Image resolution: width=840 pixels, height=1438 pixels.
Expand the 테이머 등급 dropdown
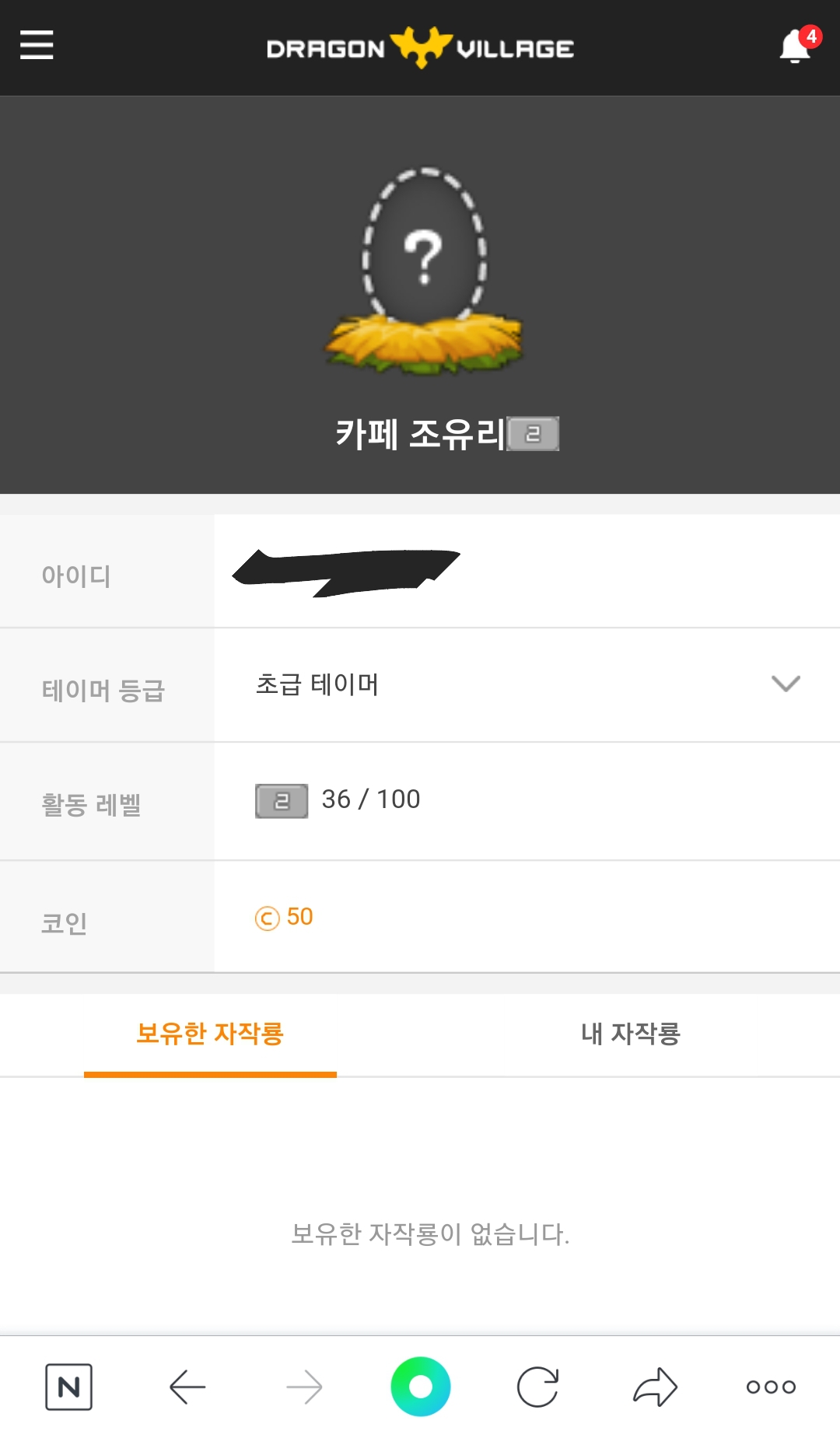[x=785, y=684]
